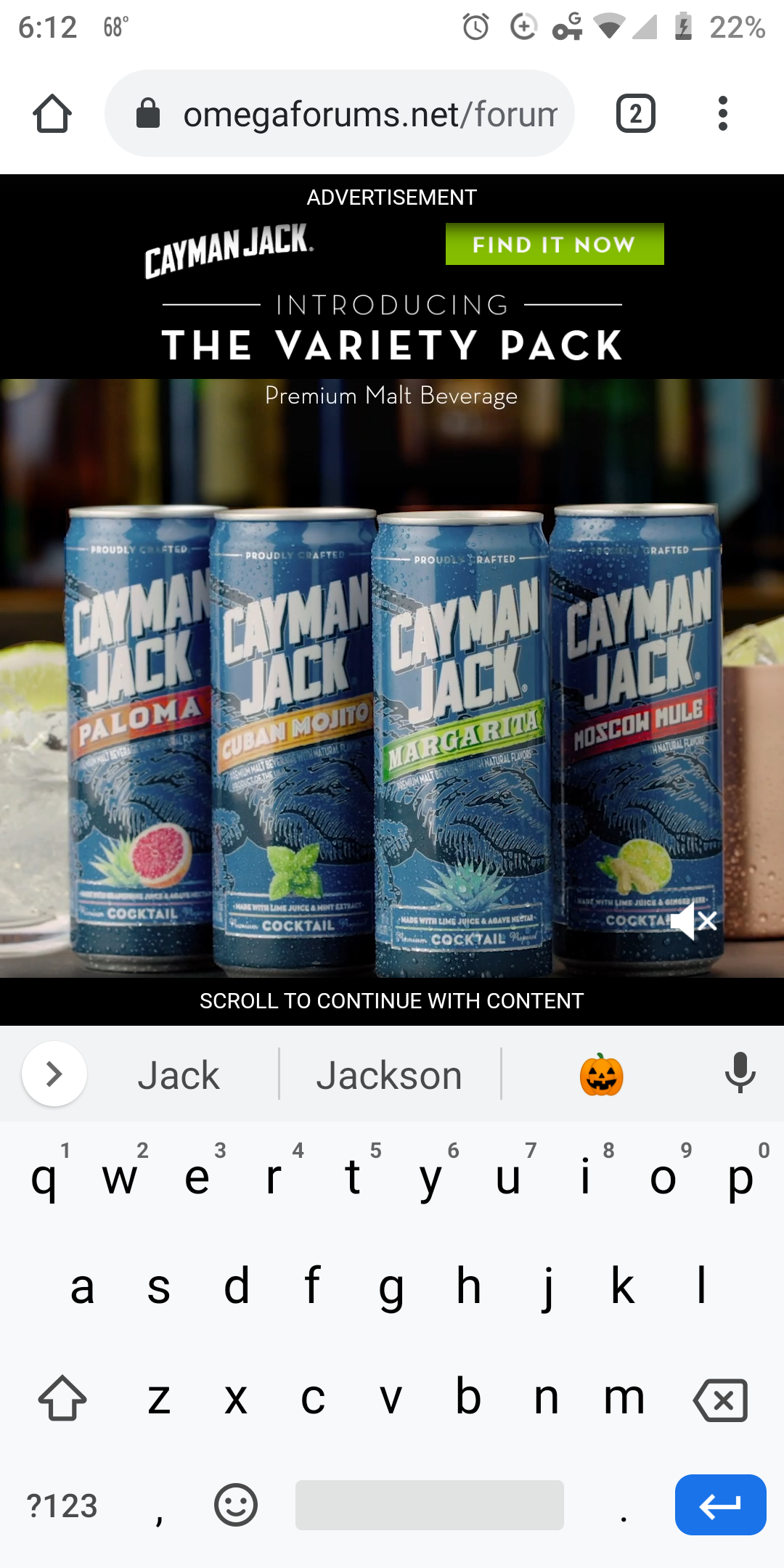Choose the "Jackson" keyboard suggestion

pyautogui.click(x=389, y=1075)
